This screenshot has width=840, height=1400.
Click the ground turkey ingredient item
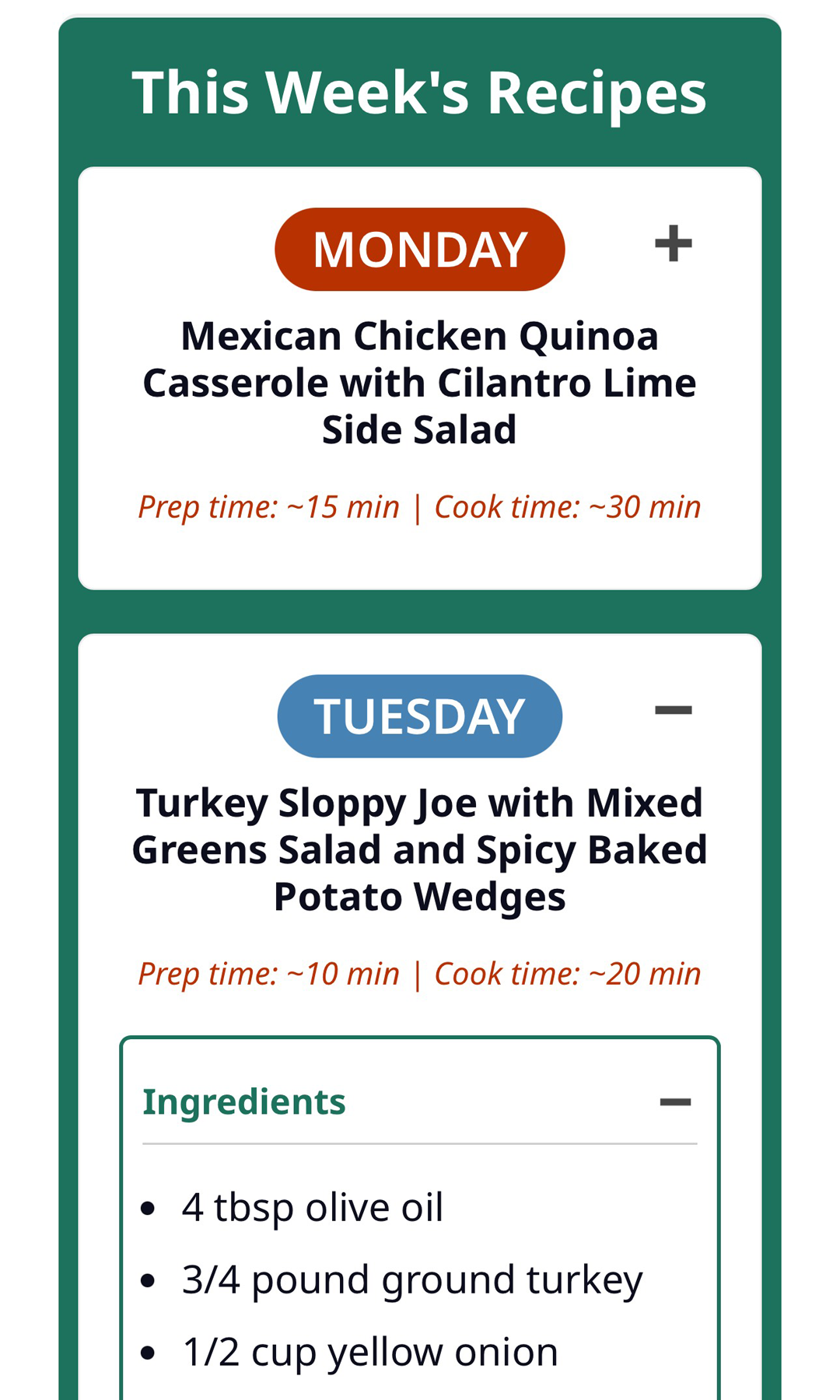point(411,1279)
